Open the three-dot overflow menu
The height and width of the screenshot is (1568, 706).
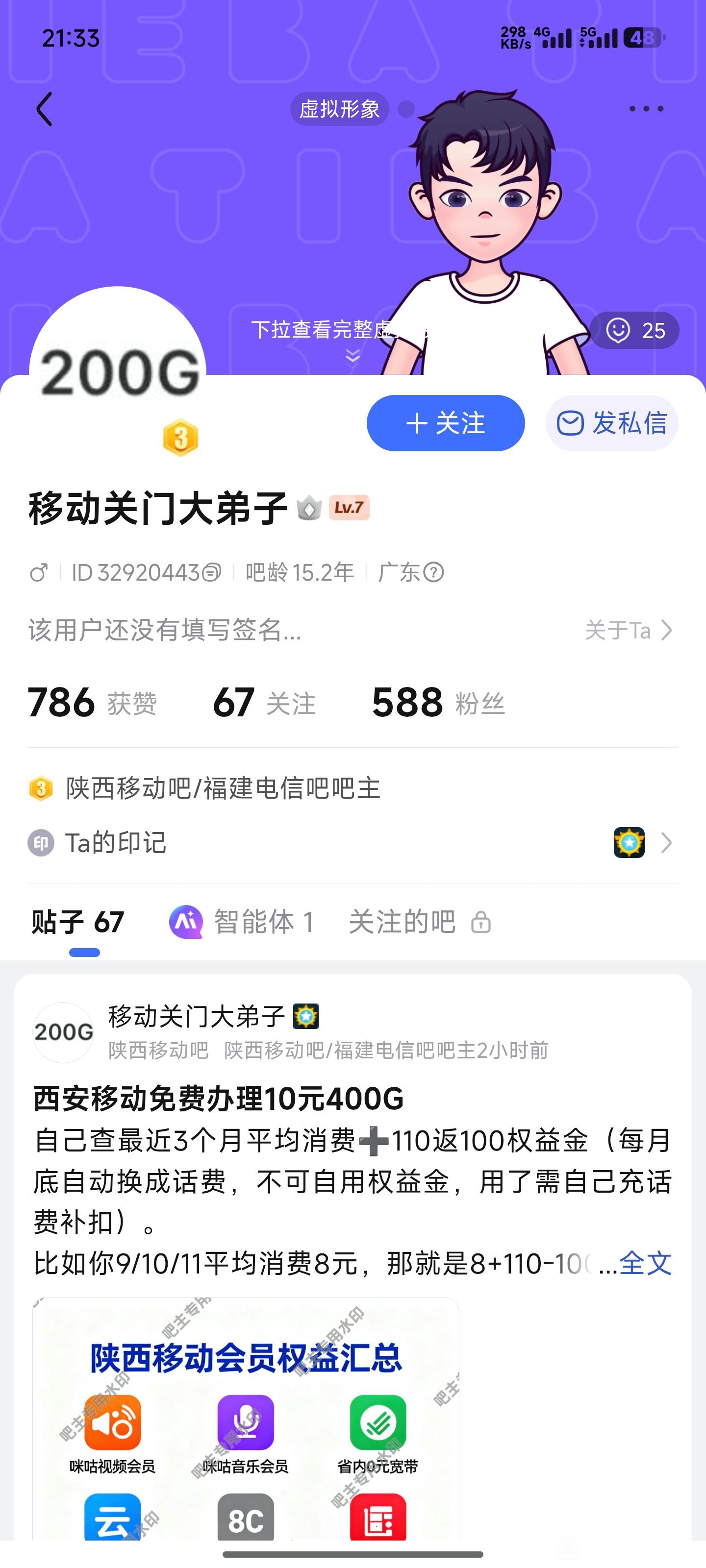click(646, 109)
